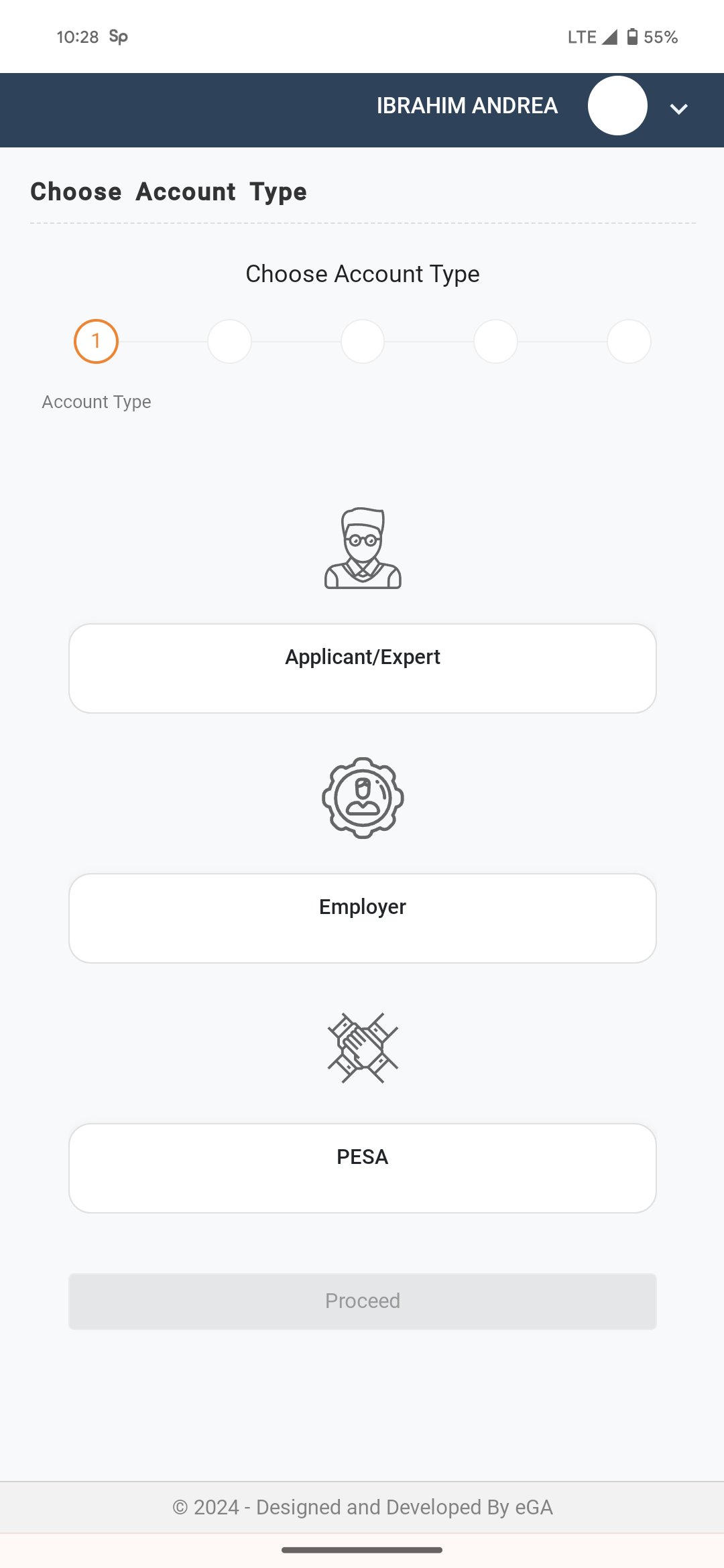
Task: Select the Applicant/Expert account type
Action: (x=362, y=668)
